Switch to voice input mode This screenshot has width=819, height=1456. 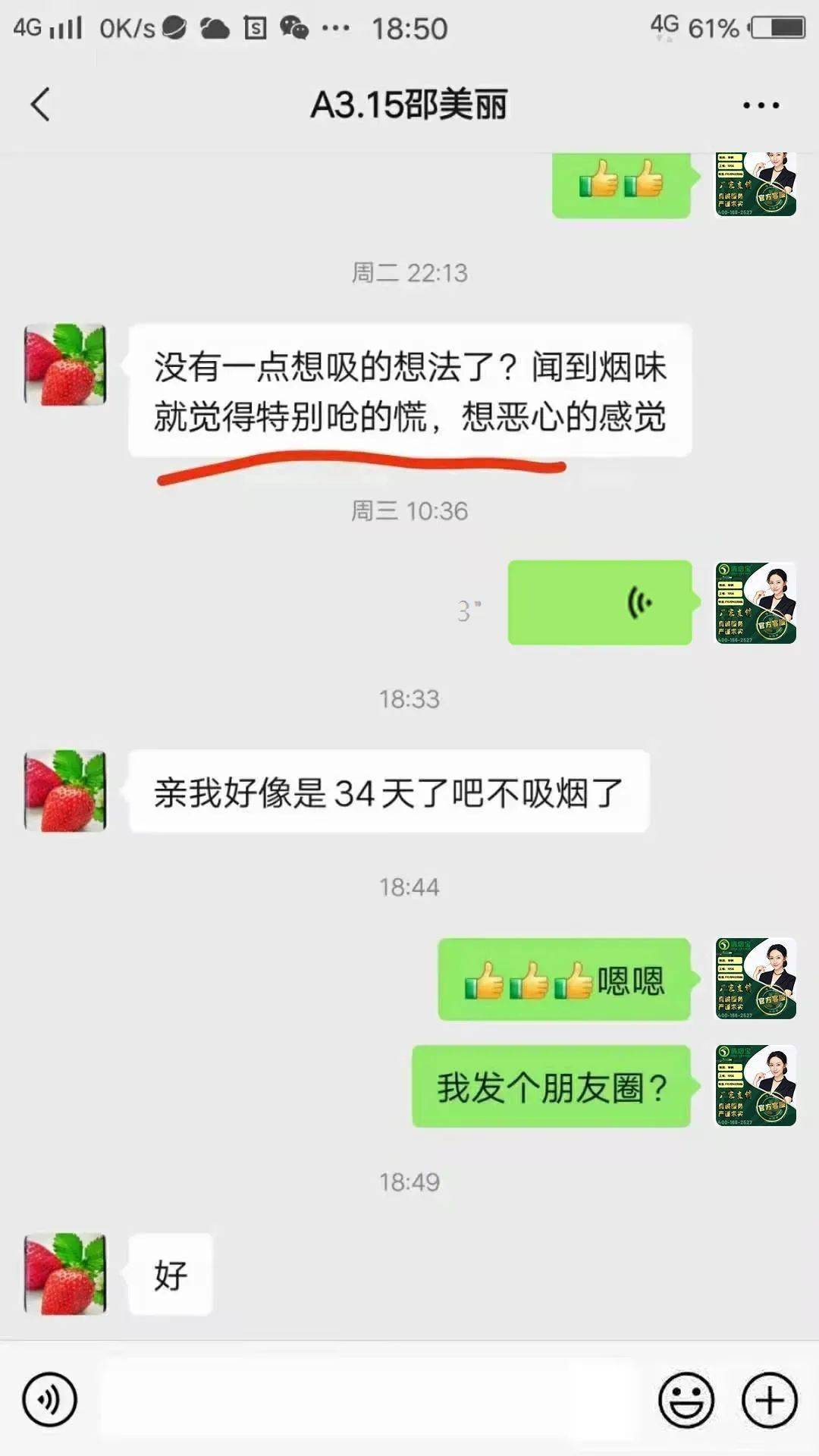pyautogui.click(x=49, y=1399)
